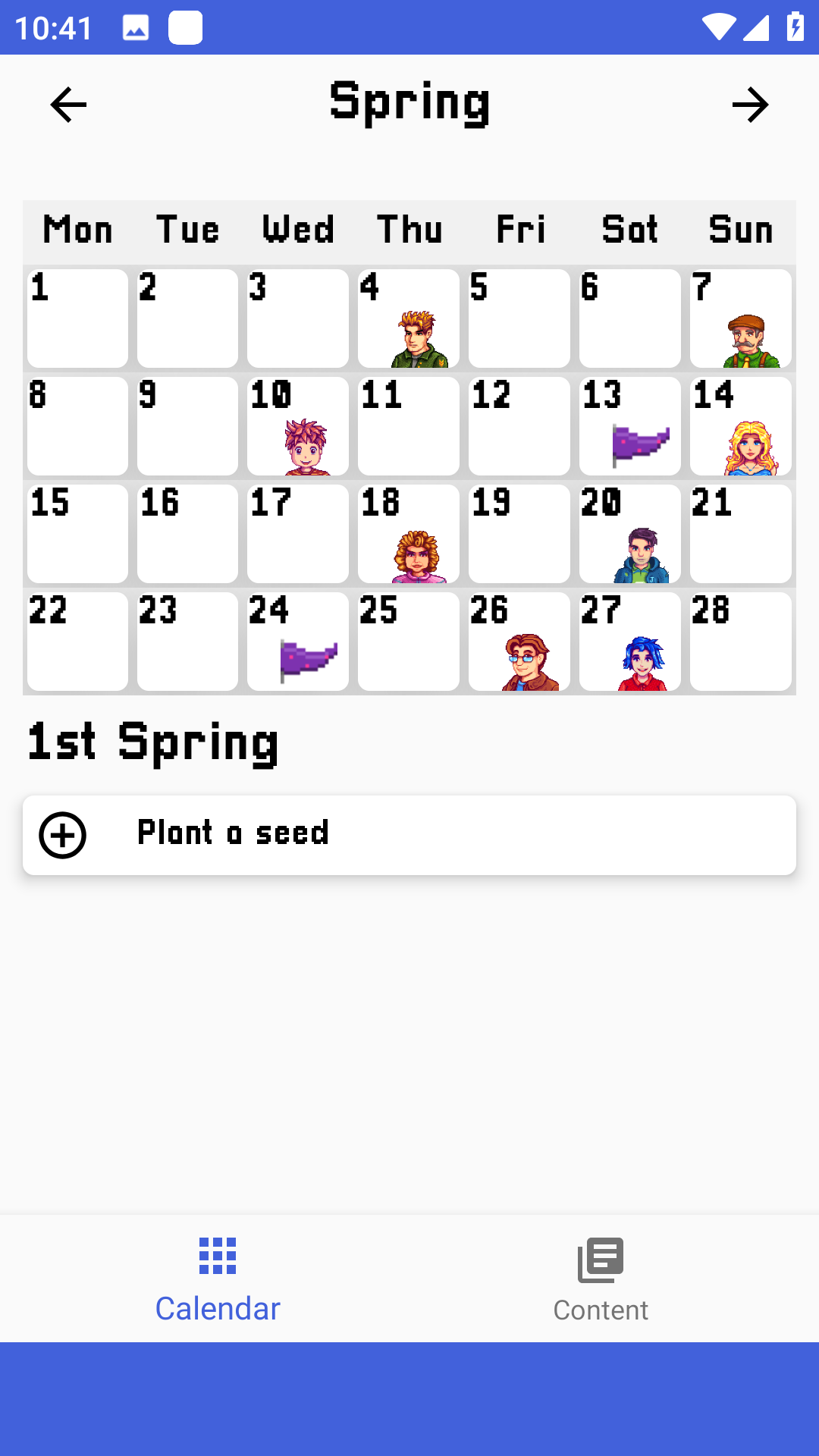
Task: Select day 22 on the calendar
Action: pos(77,642)
